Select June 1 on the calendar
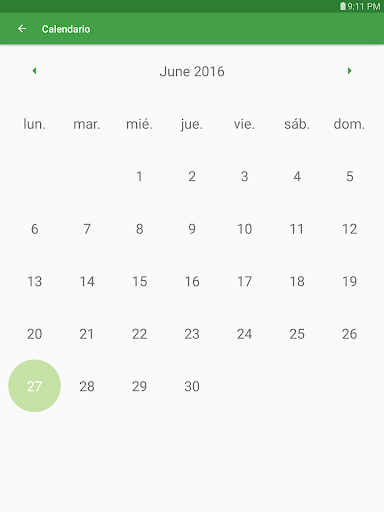Viewport: 384px width, 512px height. click(x=139, y=176)
